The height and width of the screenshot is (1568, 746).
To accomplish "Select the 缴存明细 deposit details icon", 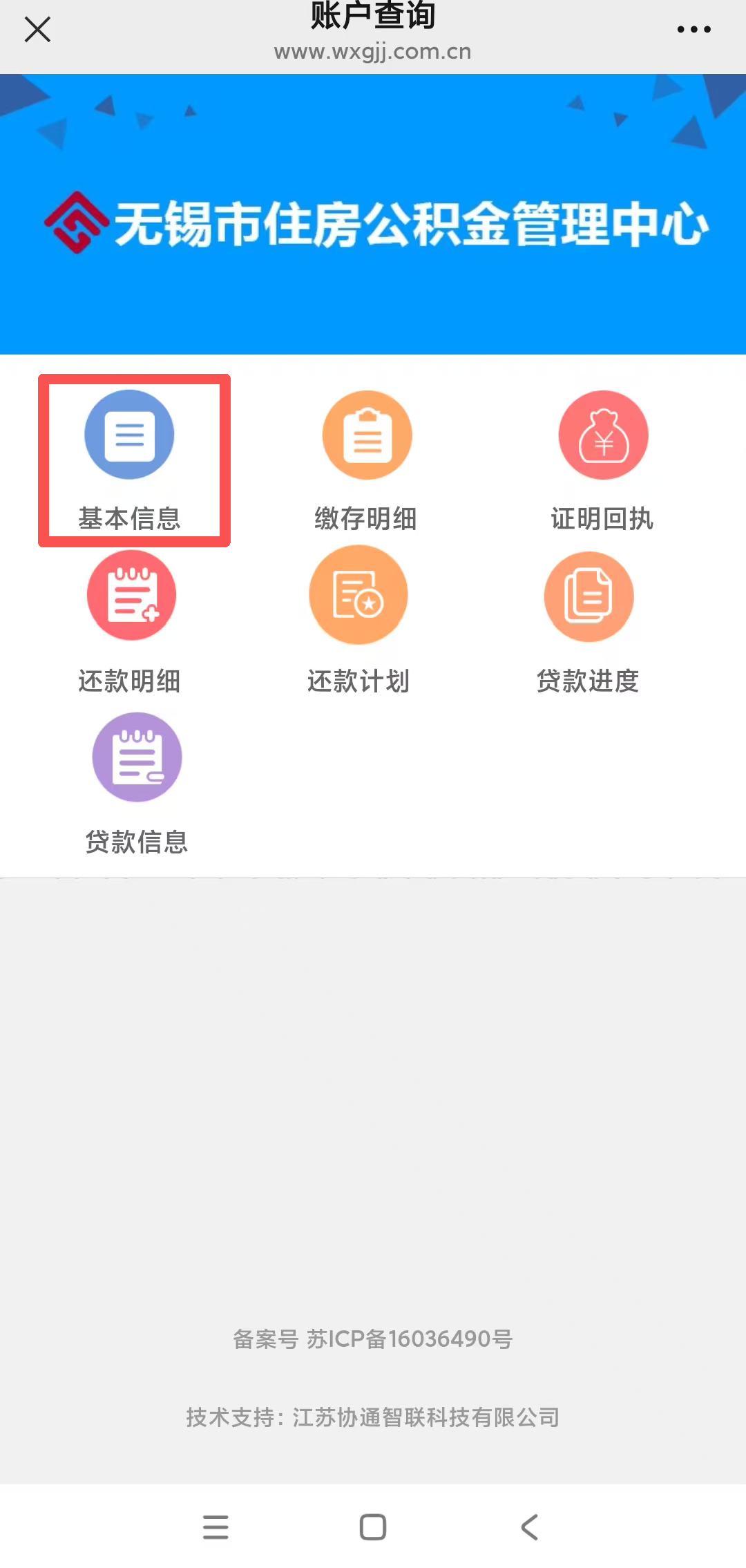I will pos(367,434).
